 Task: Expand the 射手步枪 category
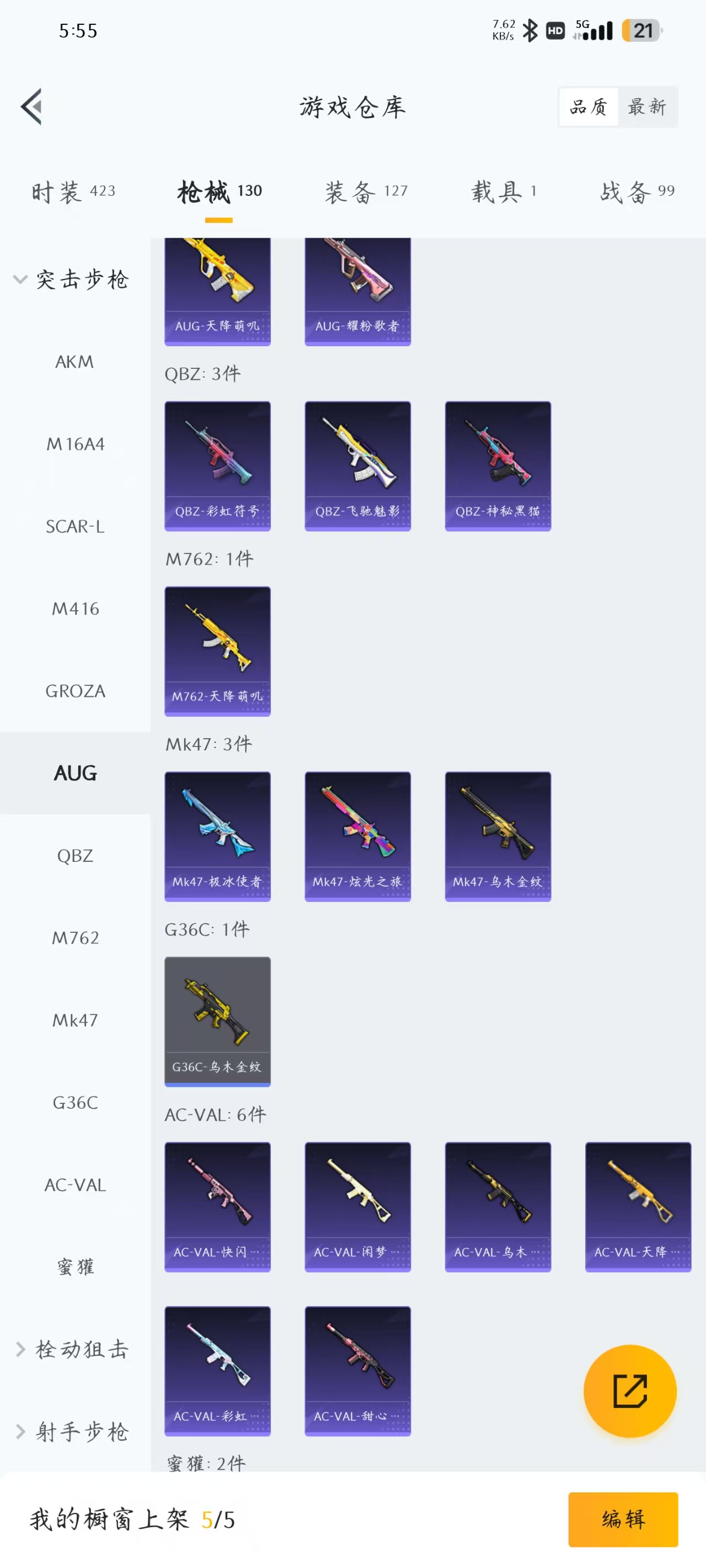(x=72, y=1431)
